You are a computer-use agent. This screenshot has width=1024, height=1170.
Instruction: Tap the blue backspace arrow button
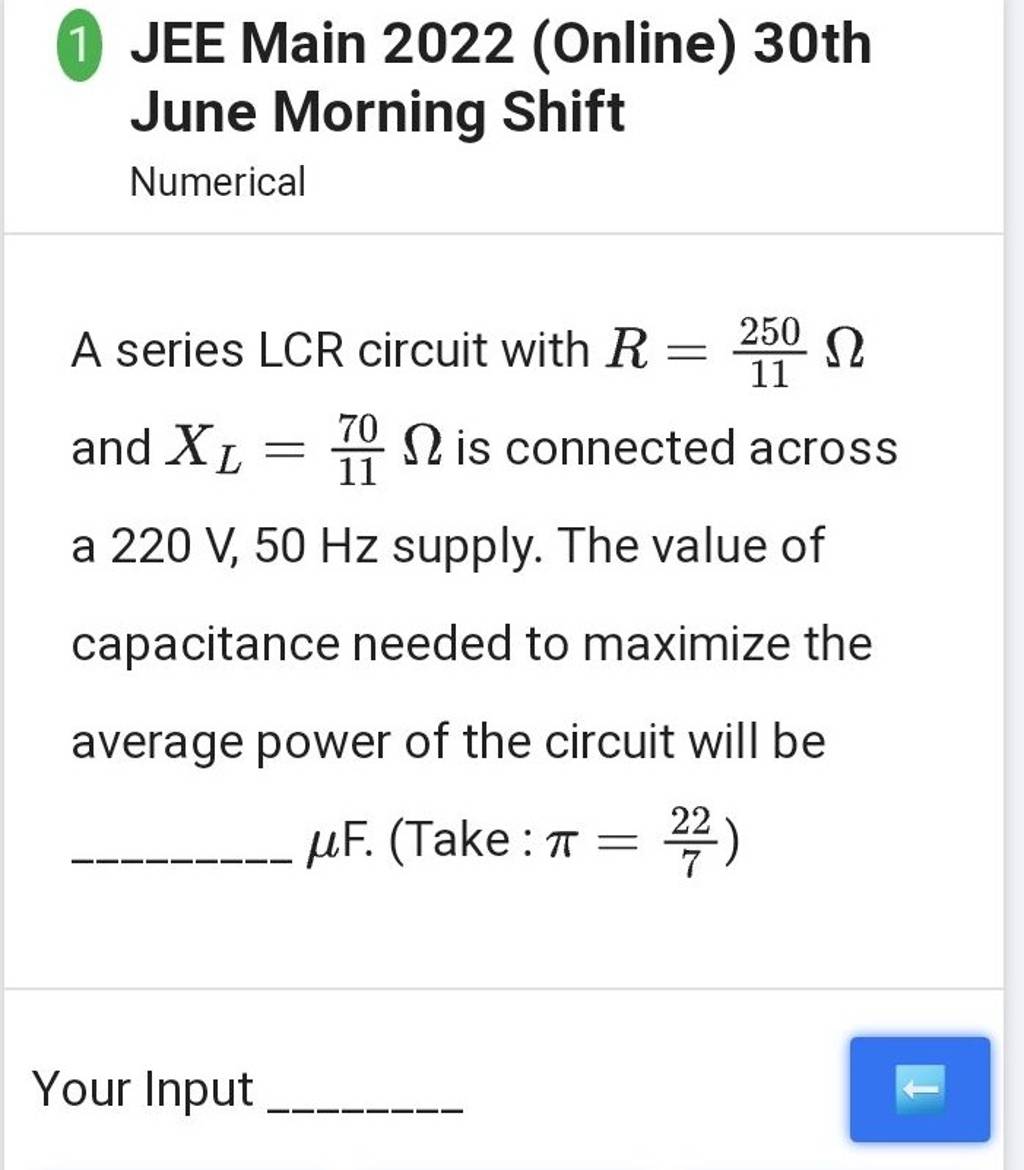(x=919, y=1089)
